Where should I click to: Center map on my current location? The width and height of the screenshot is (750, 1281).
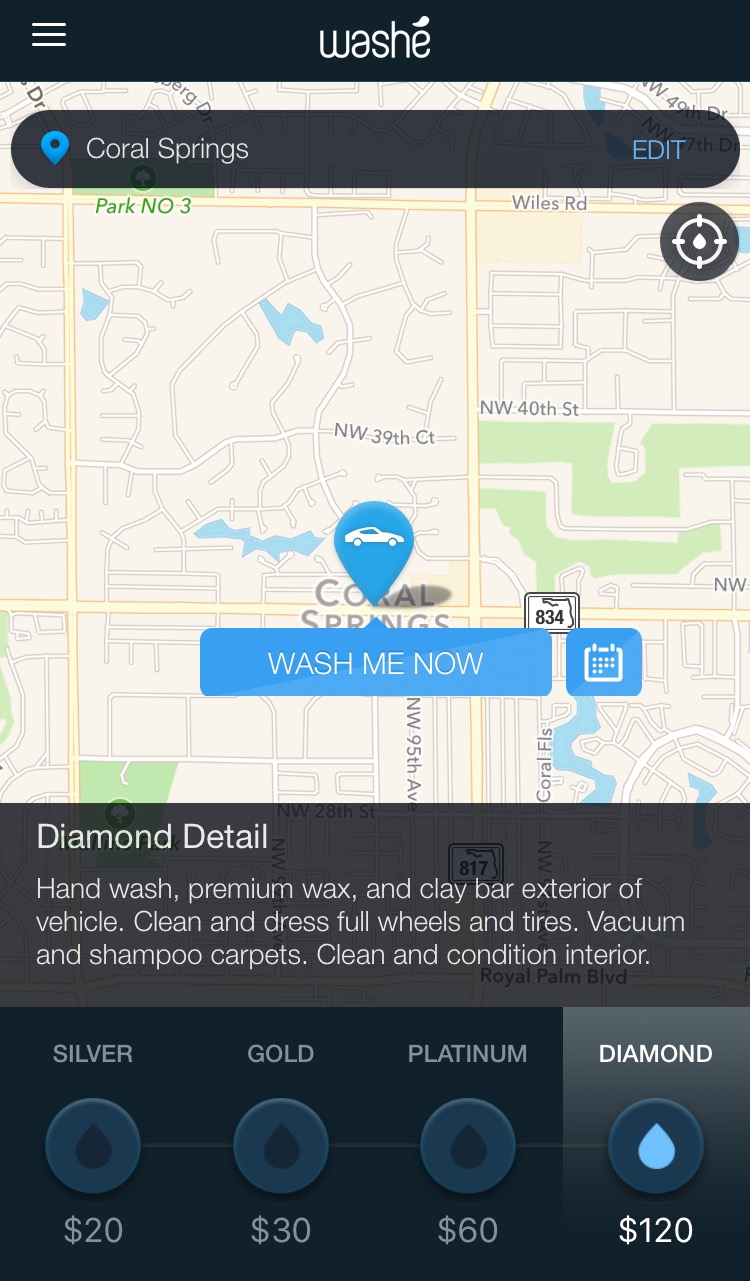[x=699, y=242]
